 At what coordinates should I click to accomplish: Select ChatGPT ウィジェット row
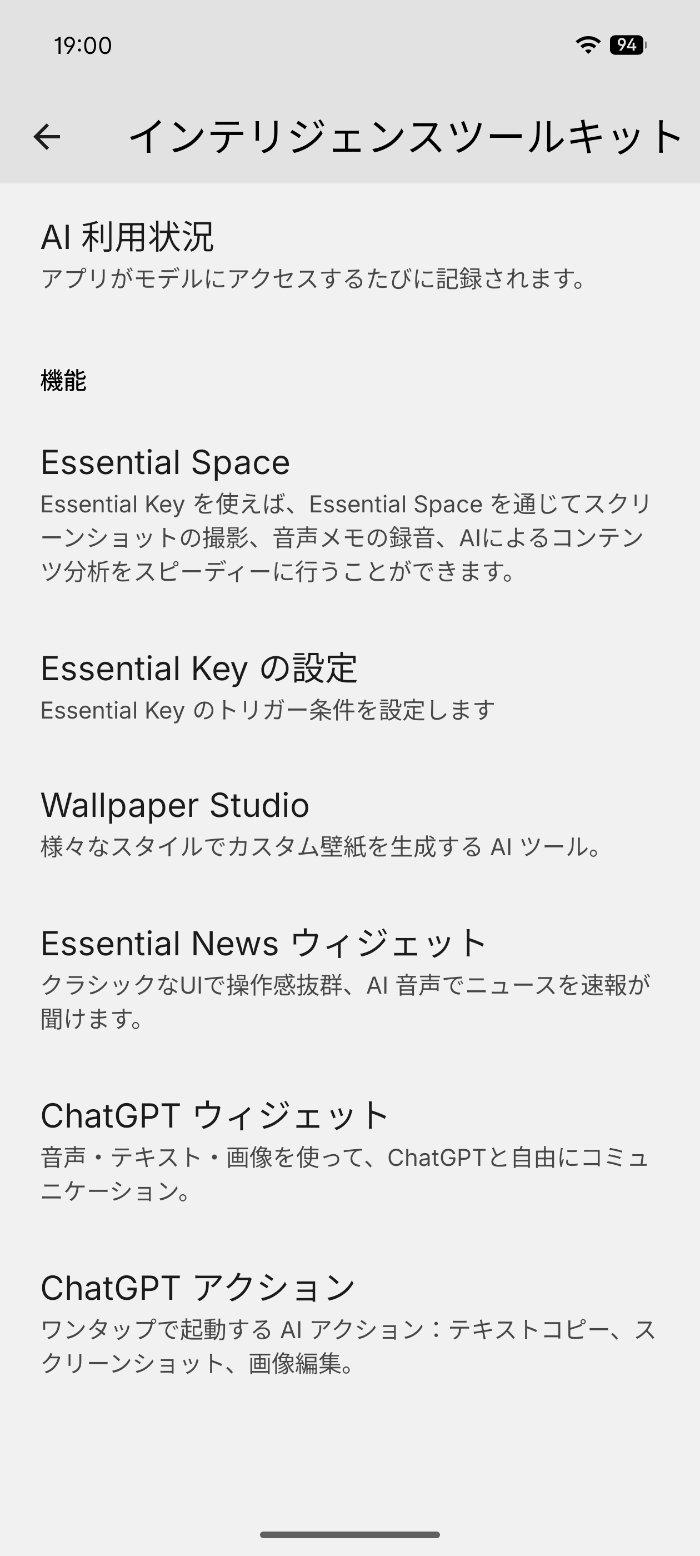[350, 1151]
